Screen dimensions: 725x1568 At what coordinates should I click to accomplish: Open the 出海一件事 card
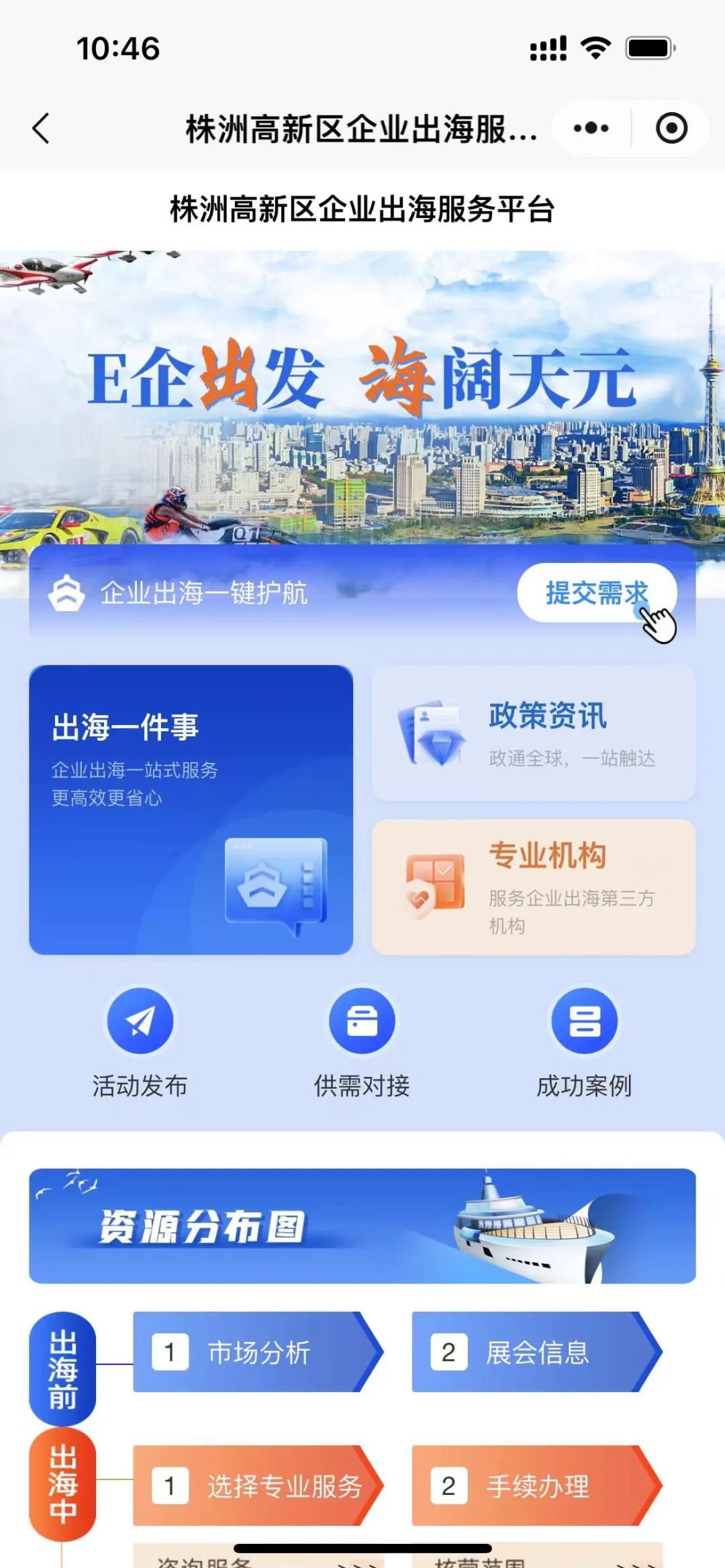tap(191, 809)
